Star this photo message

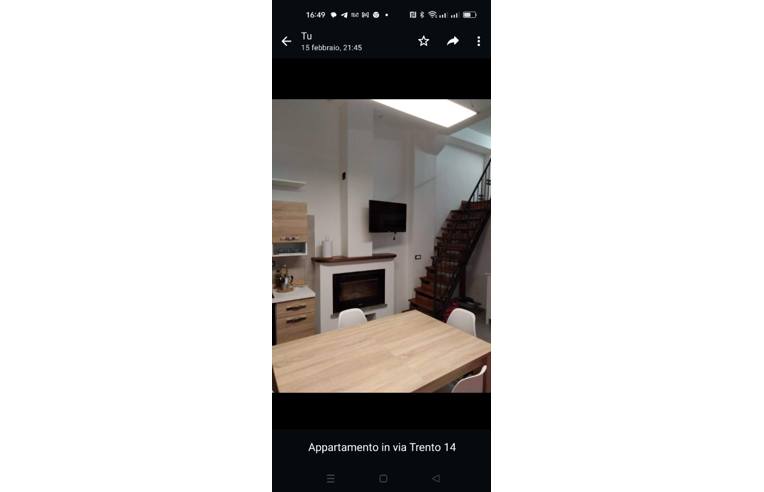[x=424, y=41]
